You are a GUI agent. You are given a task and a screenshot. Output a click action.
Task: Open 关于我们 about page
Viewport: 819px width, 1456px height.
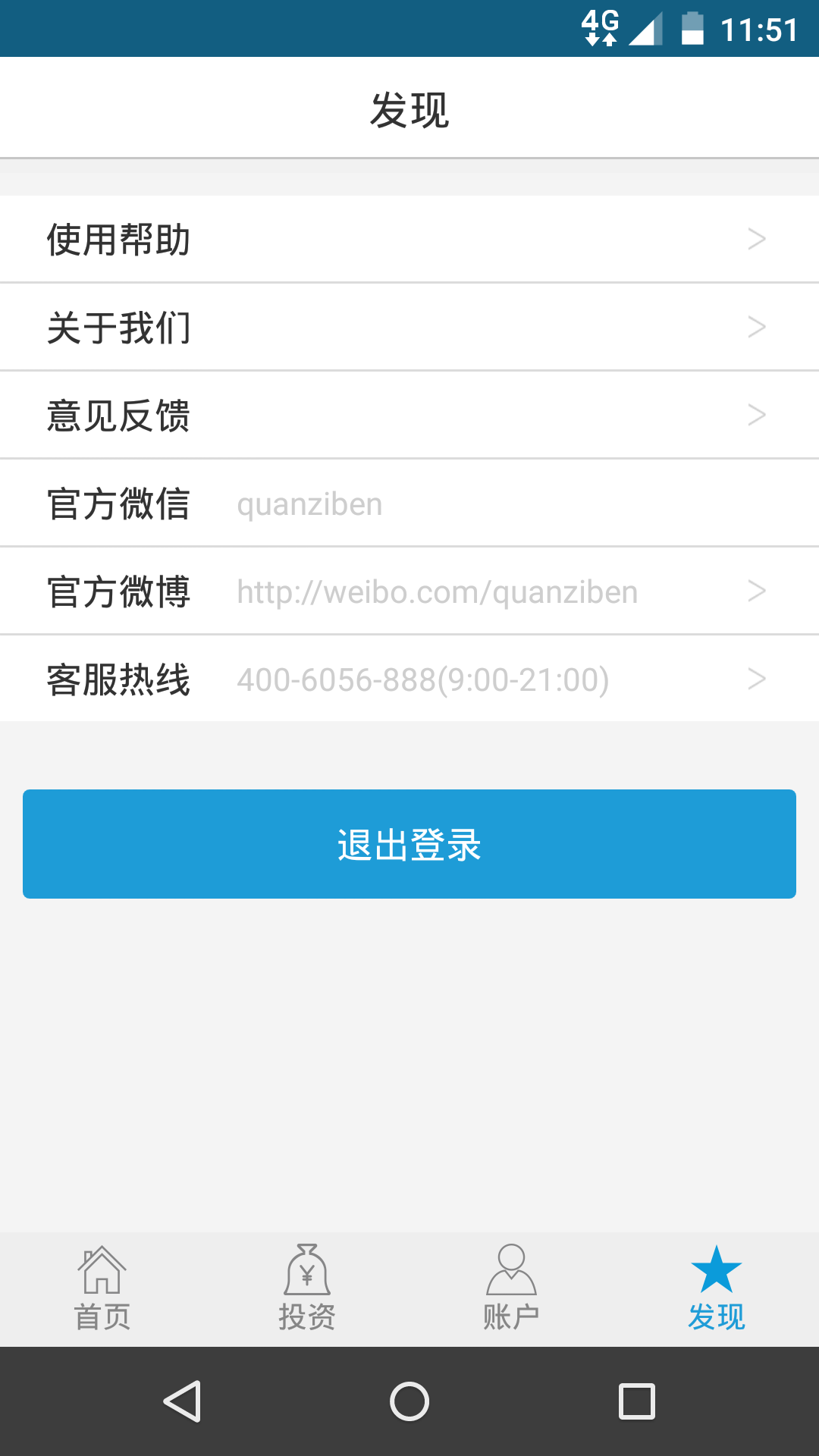[409, 328]
